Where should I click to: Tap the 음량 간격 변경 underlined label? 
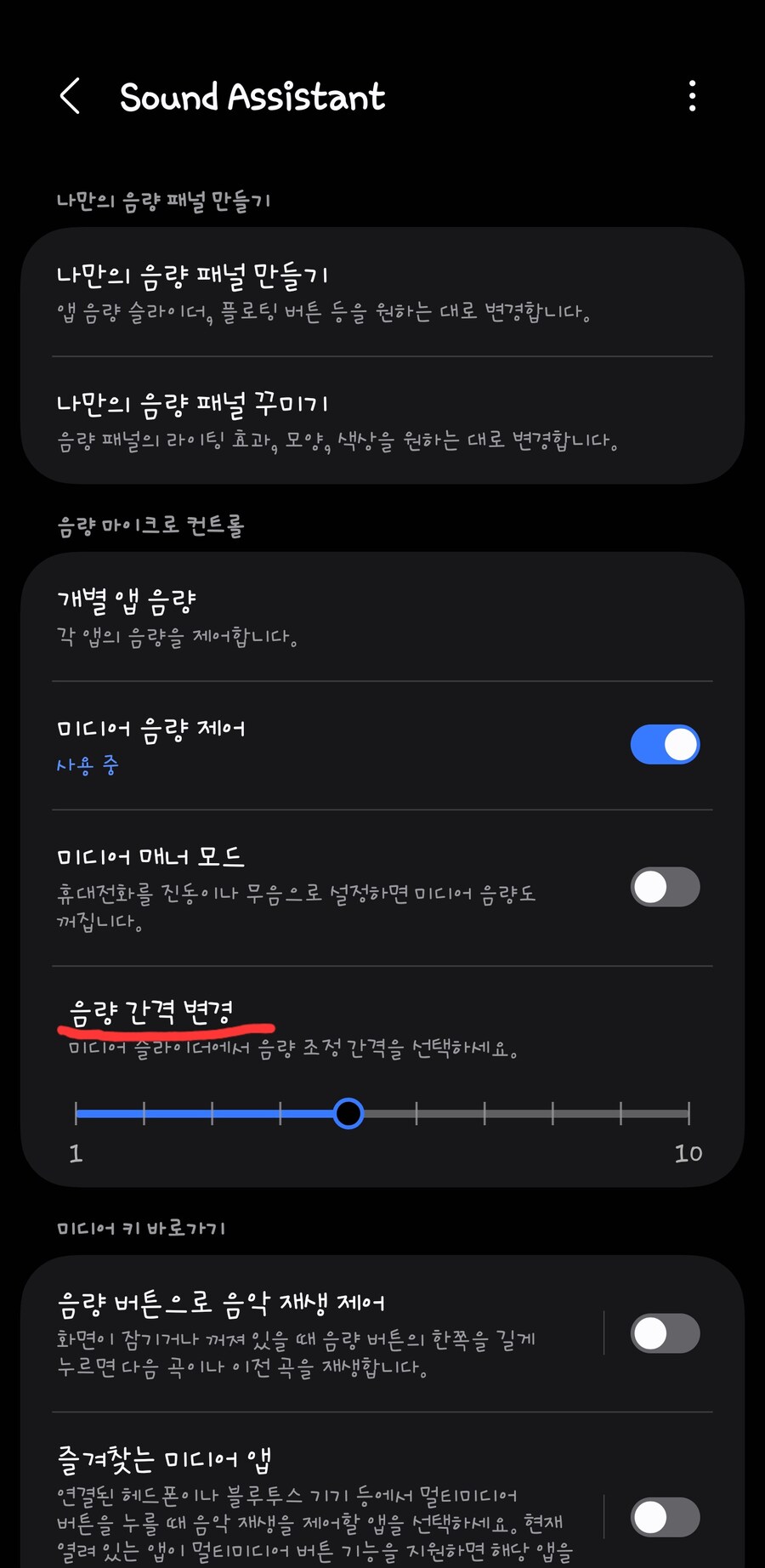156,1010
